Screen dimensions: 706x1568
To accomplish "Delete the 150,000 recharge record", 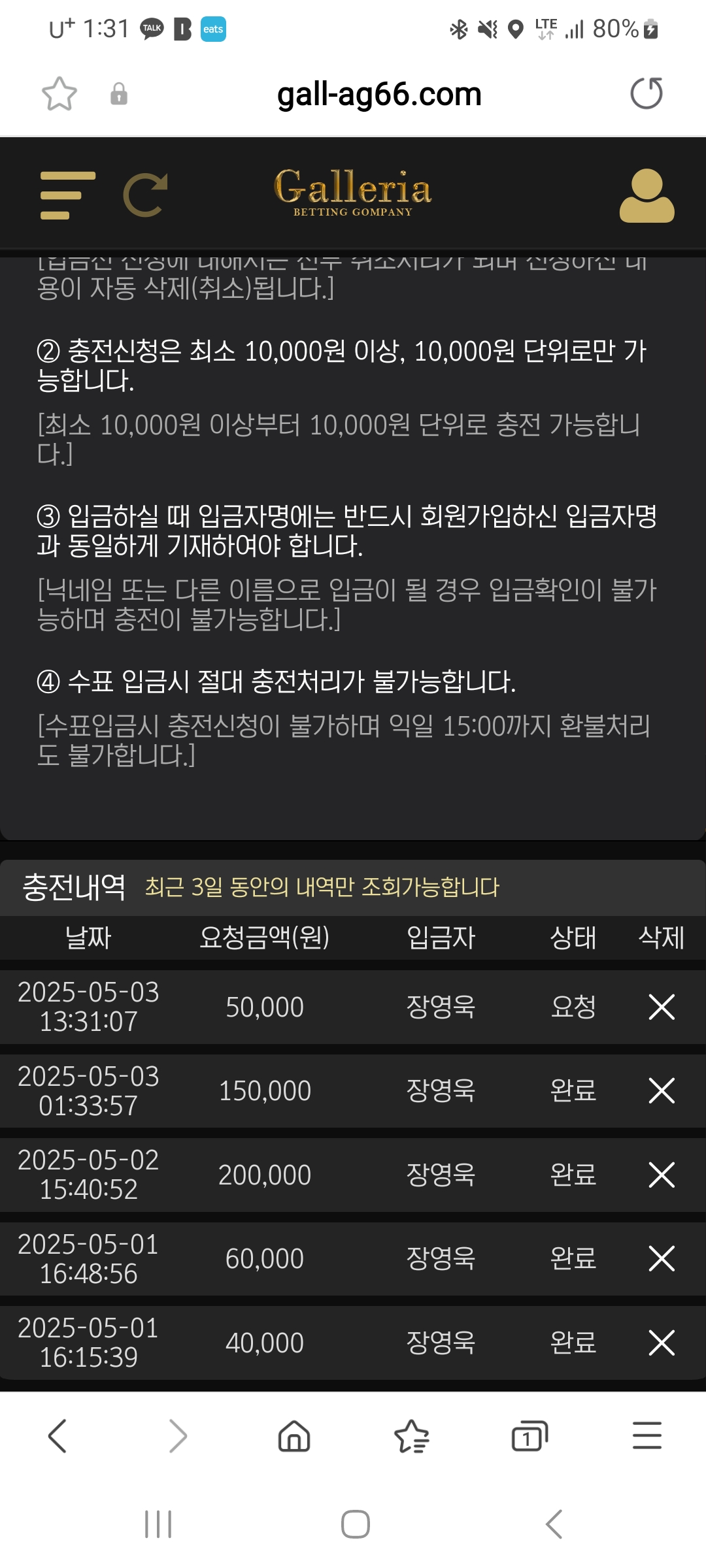I will pos(661,1090).
